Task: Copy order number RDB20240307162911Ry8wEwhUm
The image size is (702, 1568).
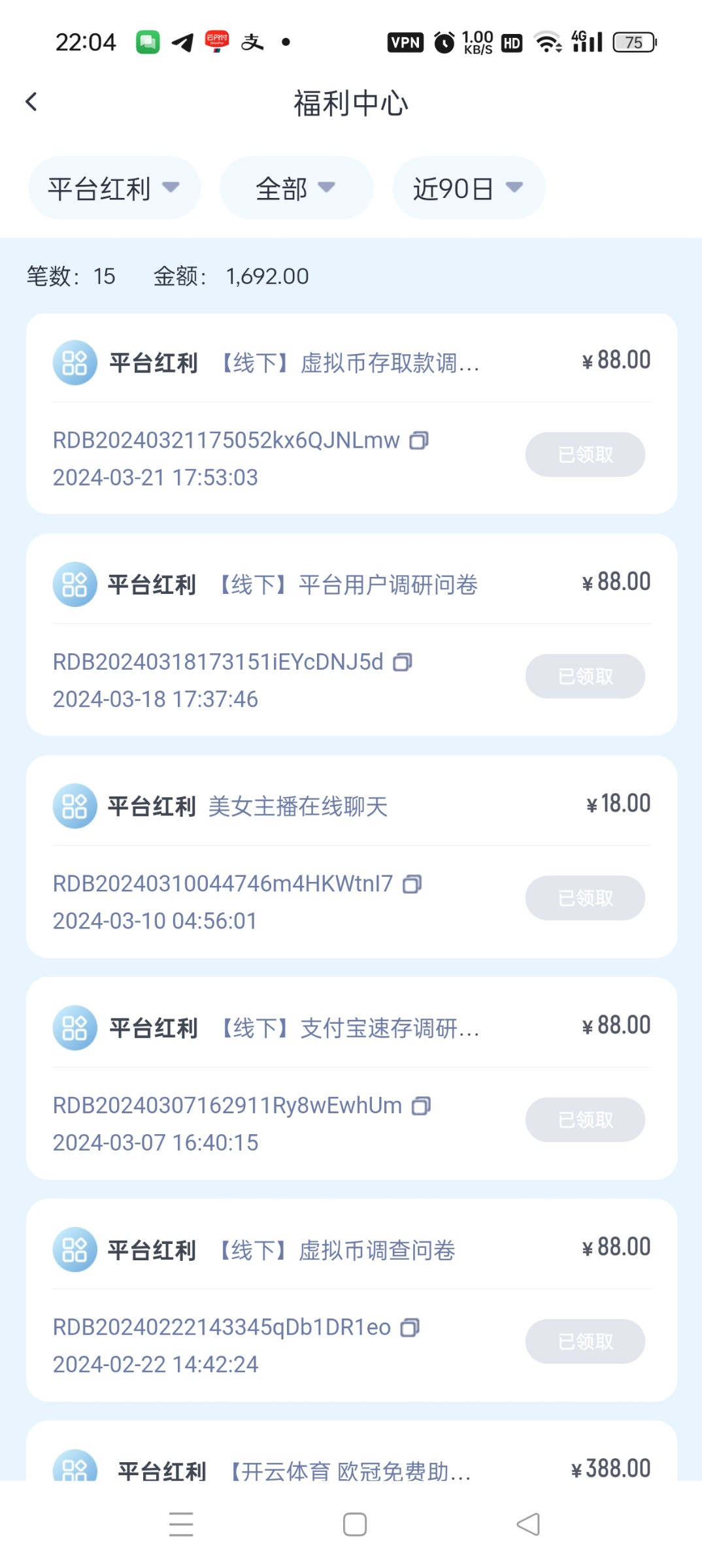Action: point(421,1105)
